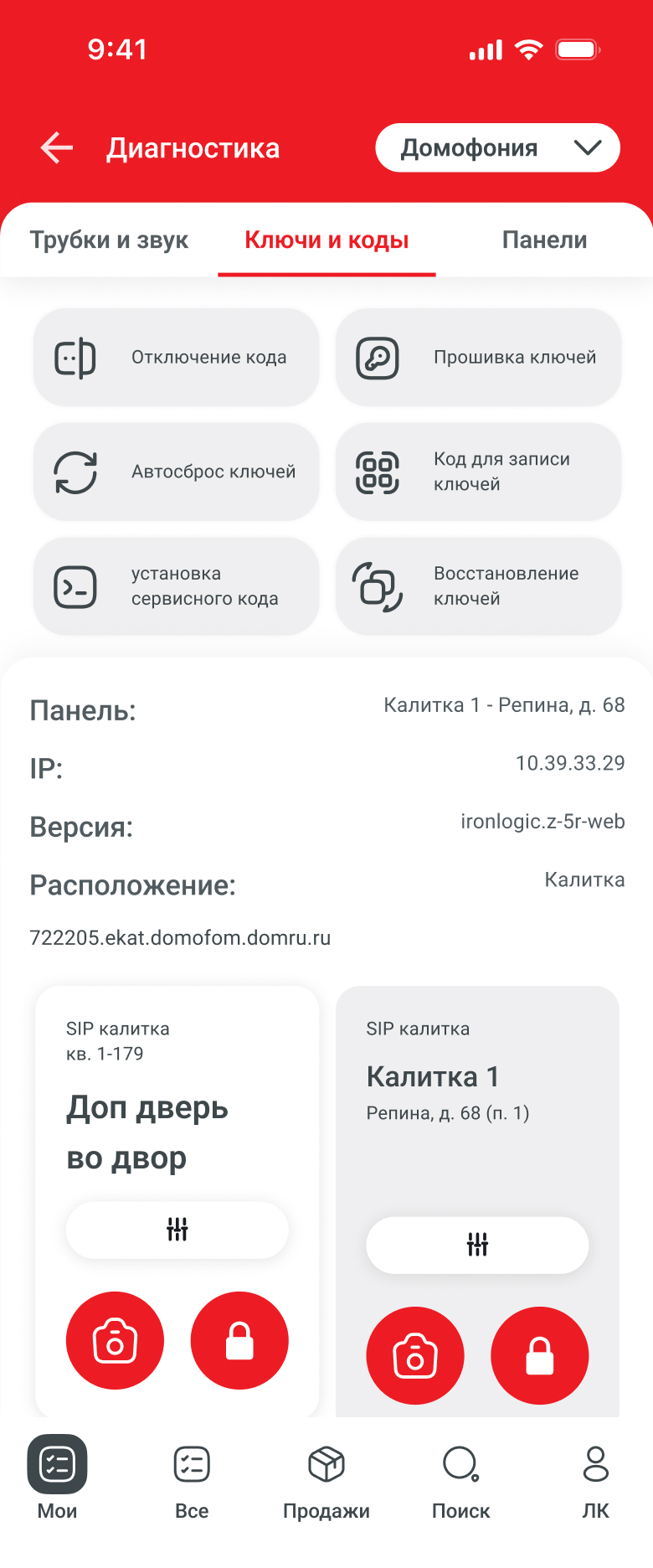Viewport: 653px width, 1568px height.
Task: Tap установка сервисного кода
Action: point(176,586)
